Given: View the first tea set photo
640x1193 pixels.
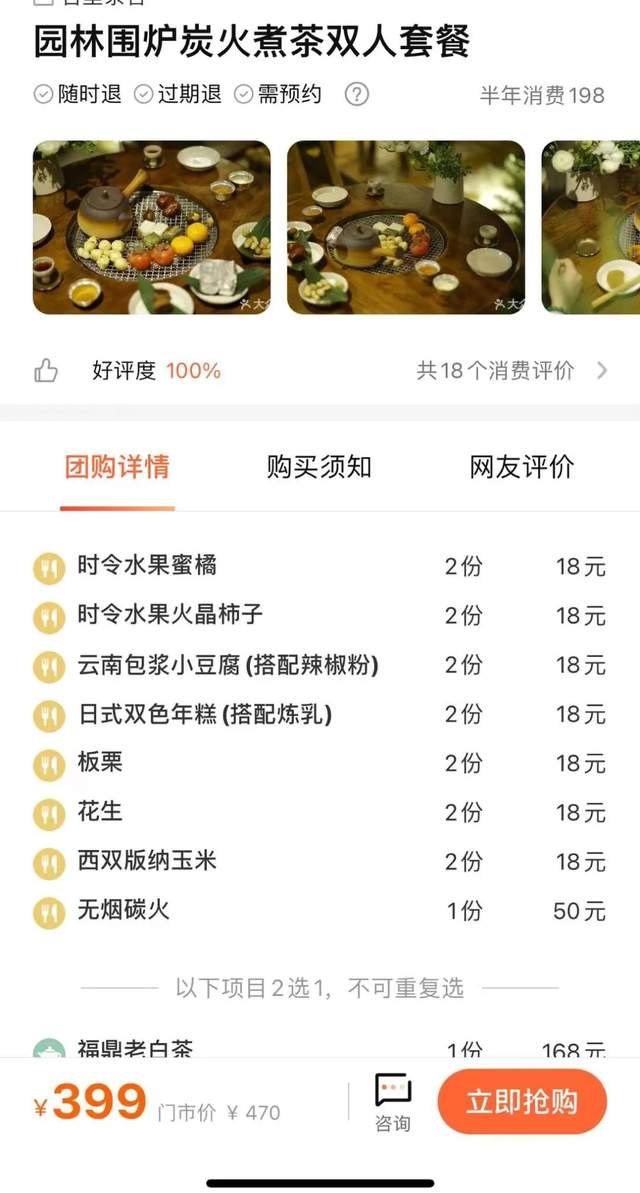Looking at the screenshot, I should [152, 227].
